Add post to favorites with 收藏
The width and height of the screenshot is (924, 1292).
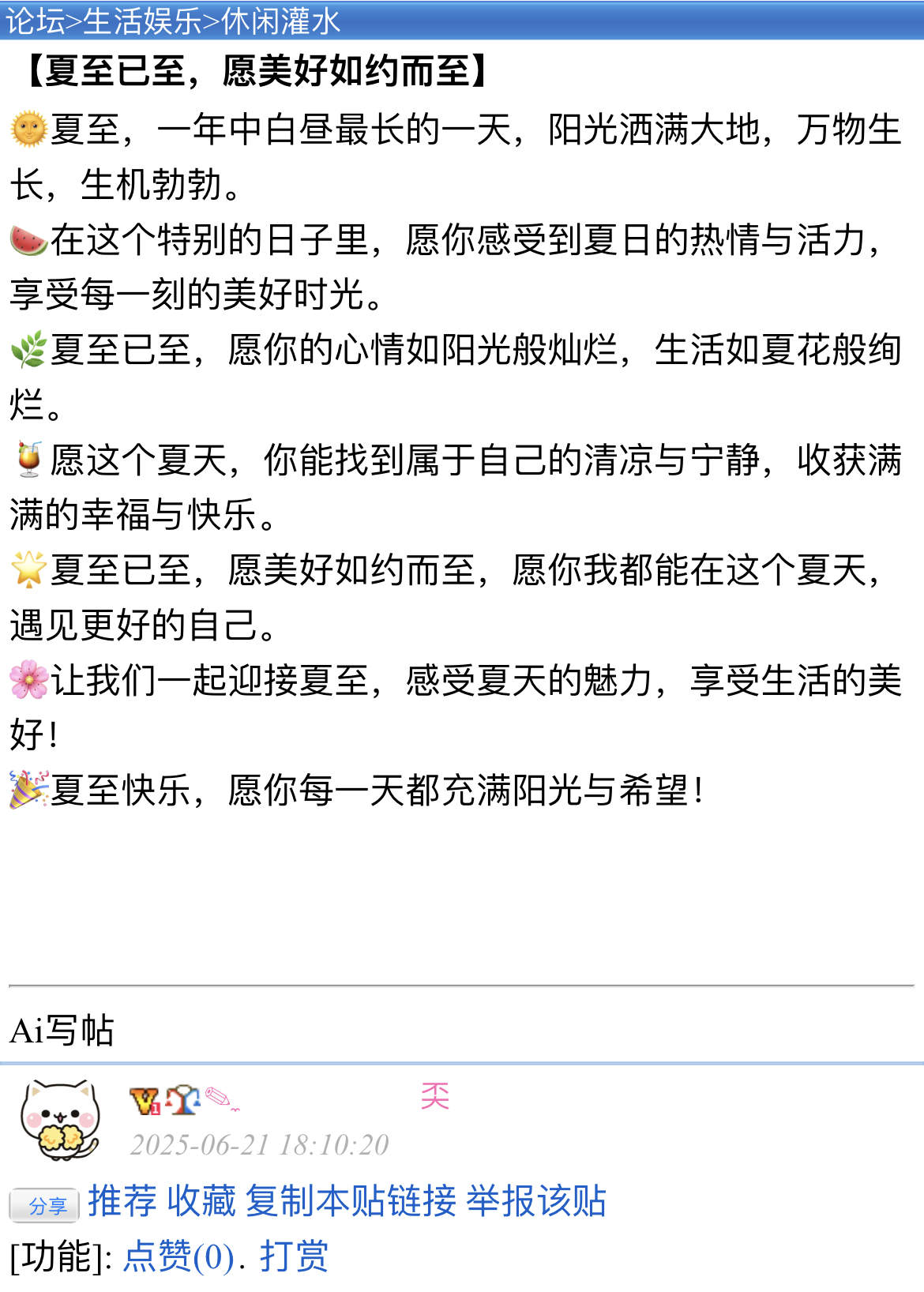coord(201,1201)
